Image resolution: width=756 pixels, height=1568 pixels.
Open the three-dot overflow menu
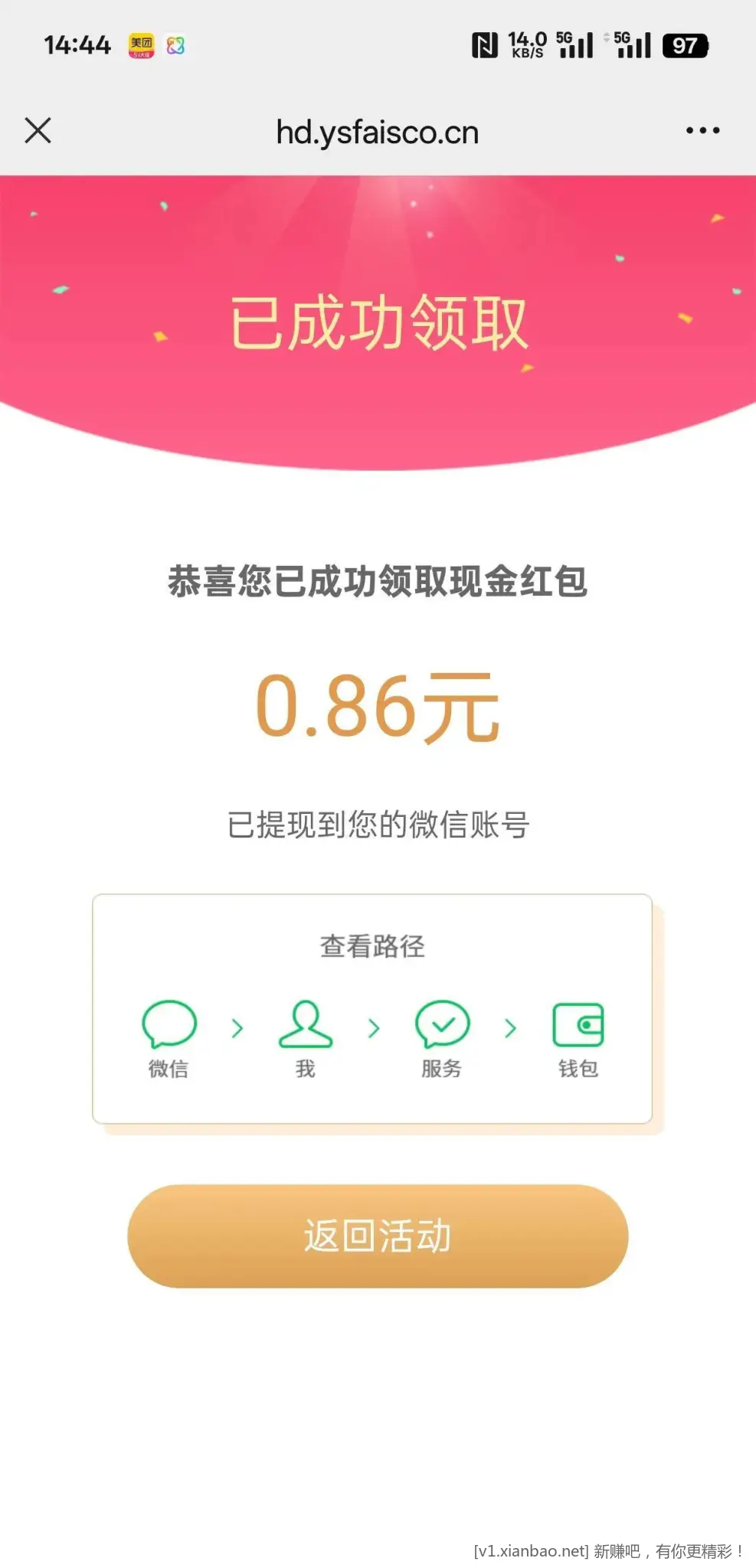click(702, 131)
